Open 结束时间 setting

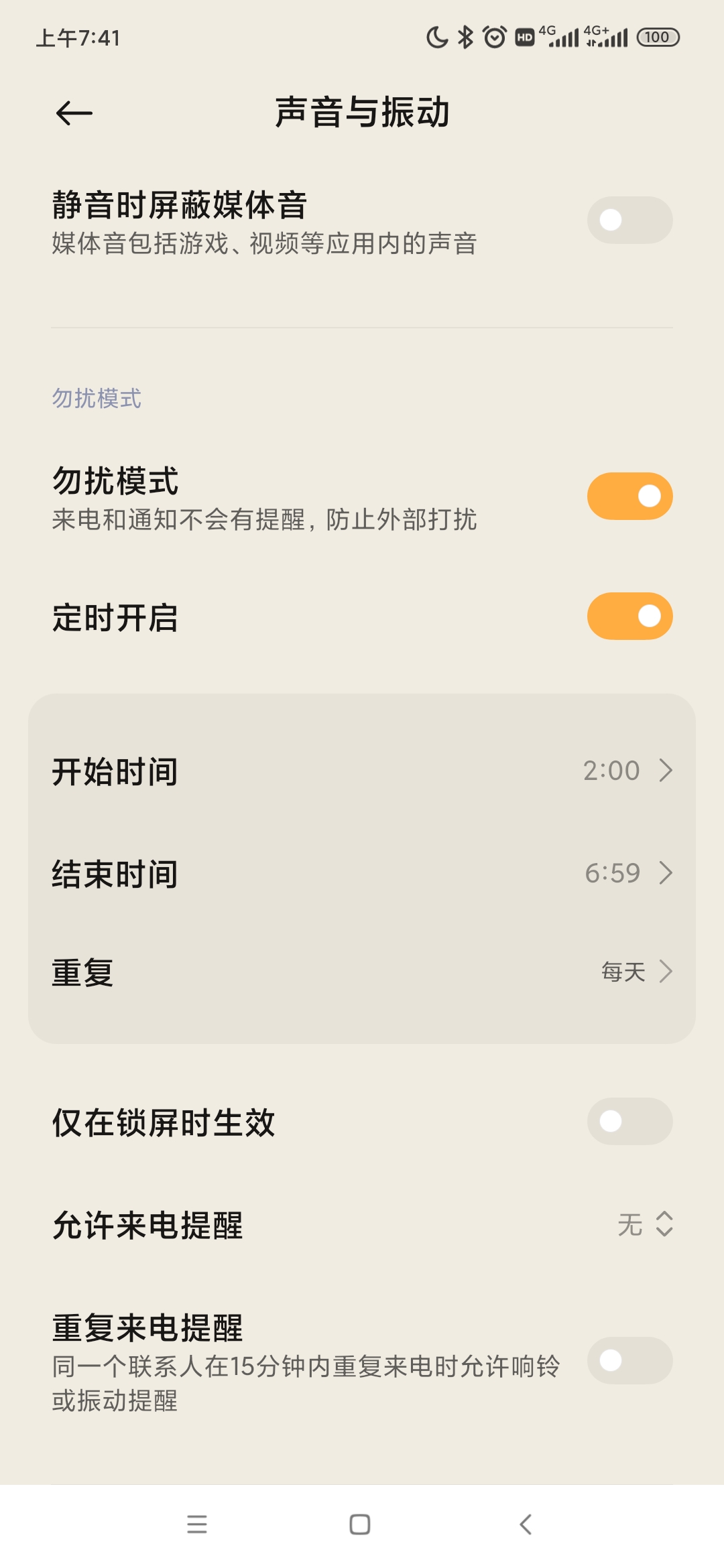(x=362, y=873)
